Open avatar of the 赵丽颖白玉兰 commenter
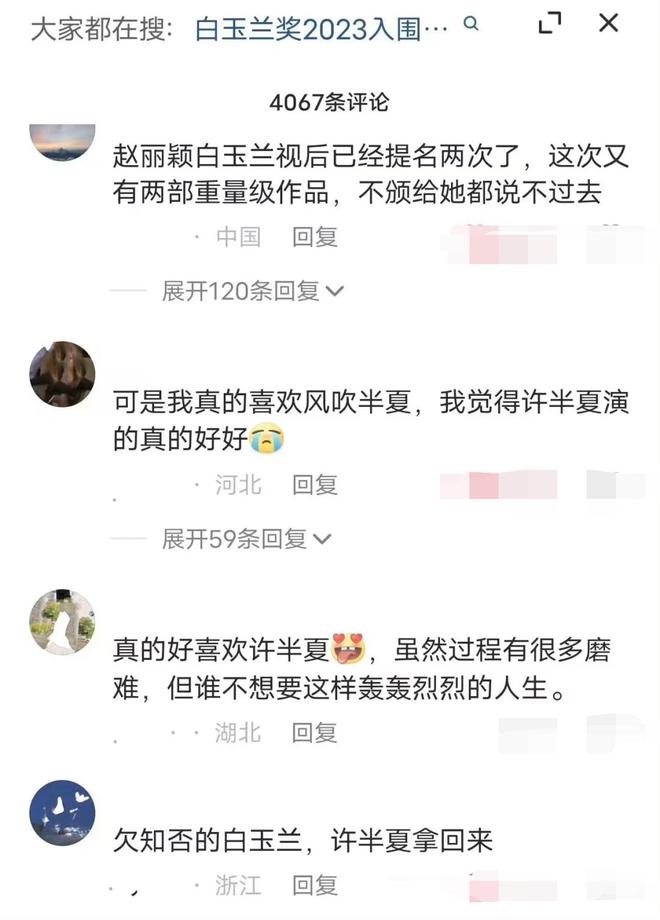The width and height of the screenshot is (660, 920). pos(63,141)
